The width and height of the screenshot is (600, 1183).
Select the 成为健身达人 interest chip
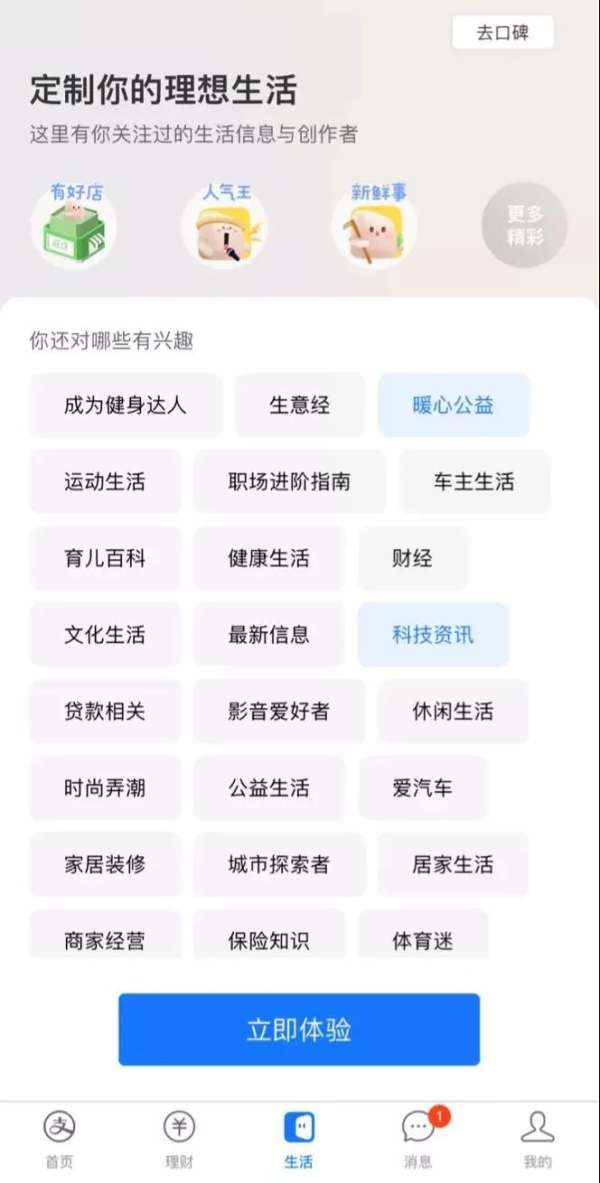[125, 405]
